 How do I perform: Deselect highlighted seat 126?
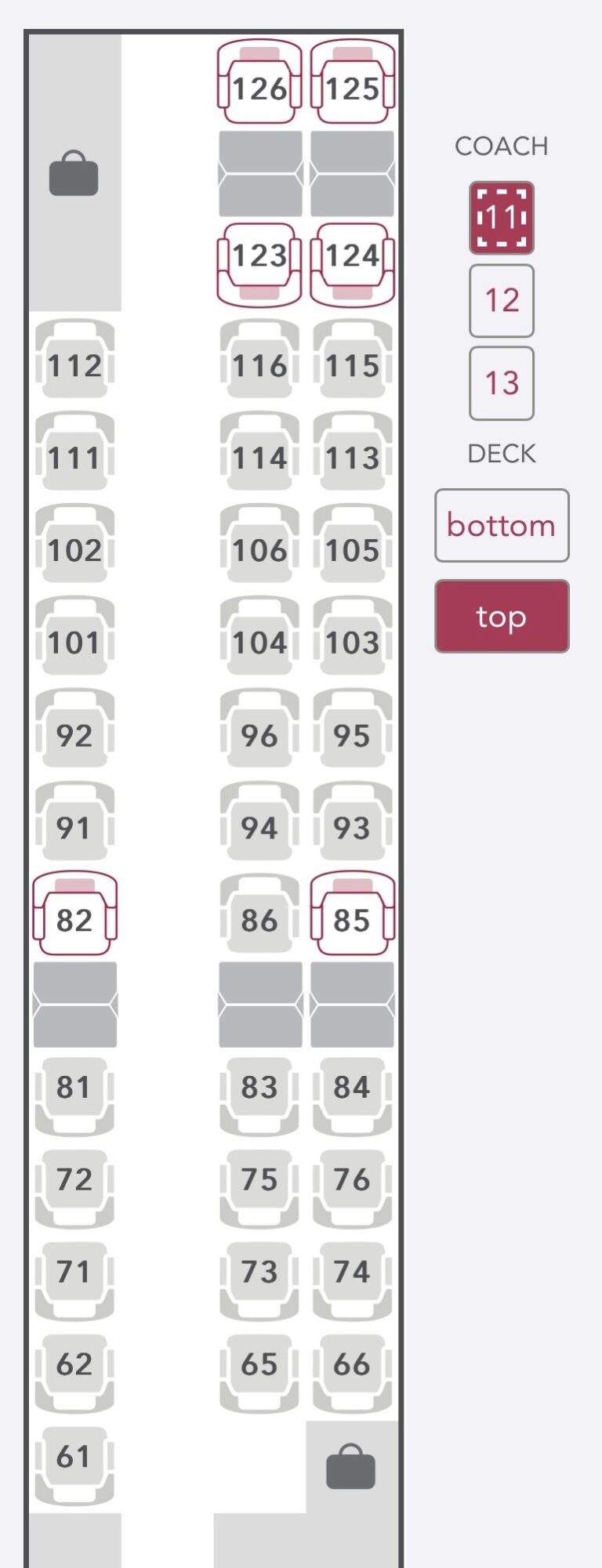(259, 89)
